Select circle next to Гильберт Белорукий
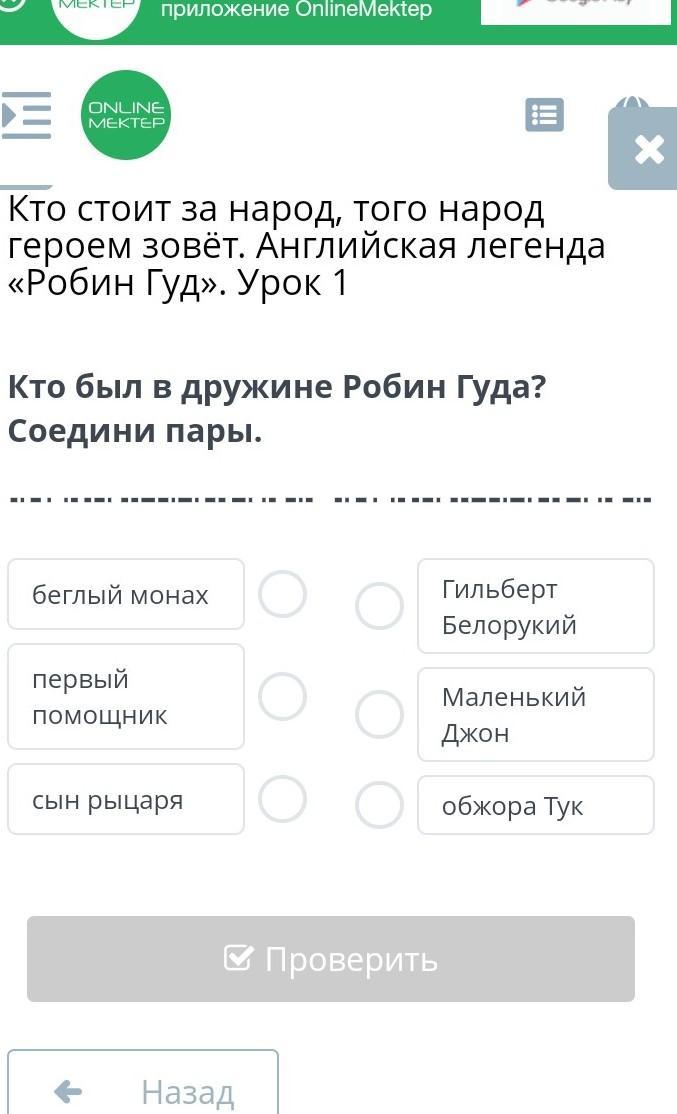Viewport: 677px width, 1114px height. [x=379, y=606]
